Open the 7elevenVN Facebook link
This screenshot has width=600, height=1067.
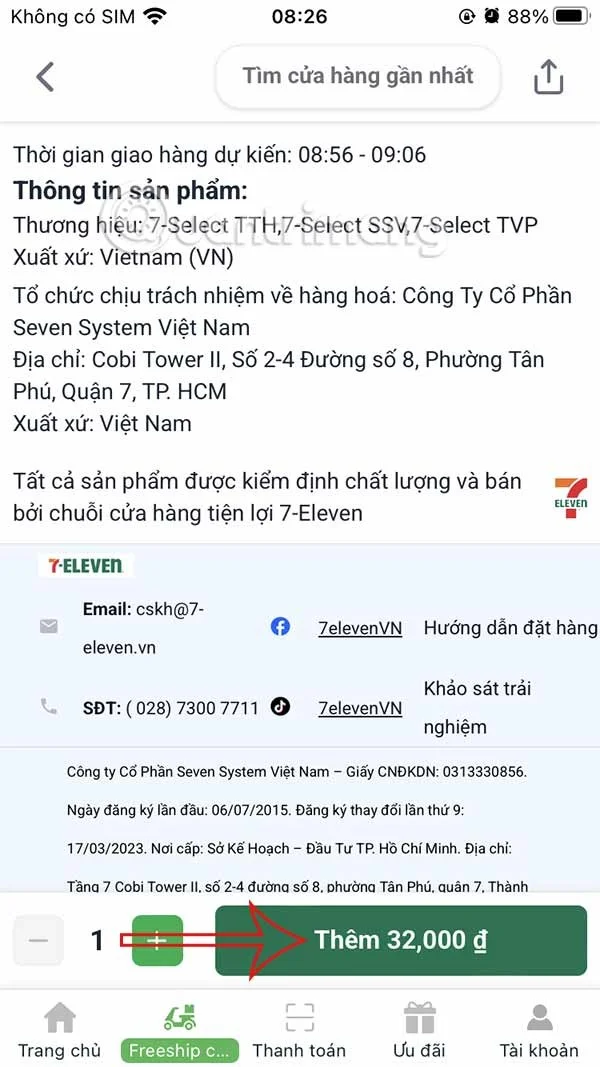[x=360, y=628]
